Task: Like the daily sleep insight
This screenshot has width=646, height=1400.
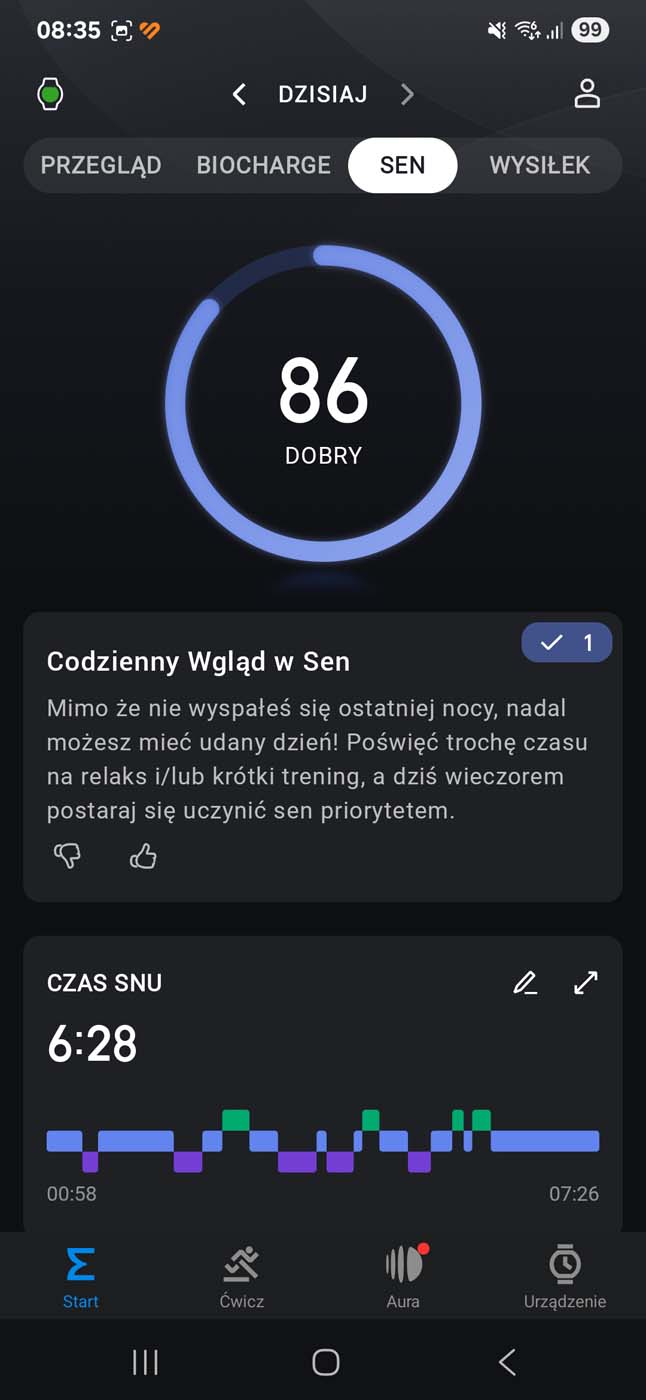Action: tap(143, 856)
